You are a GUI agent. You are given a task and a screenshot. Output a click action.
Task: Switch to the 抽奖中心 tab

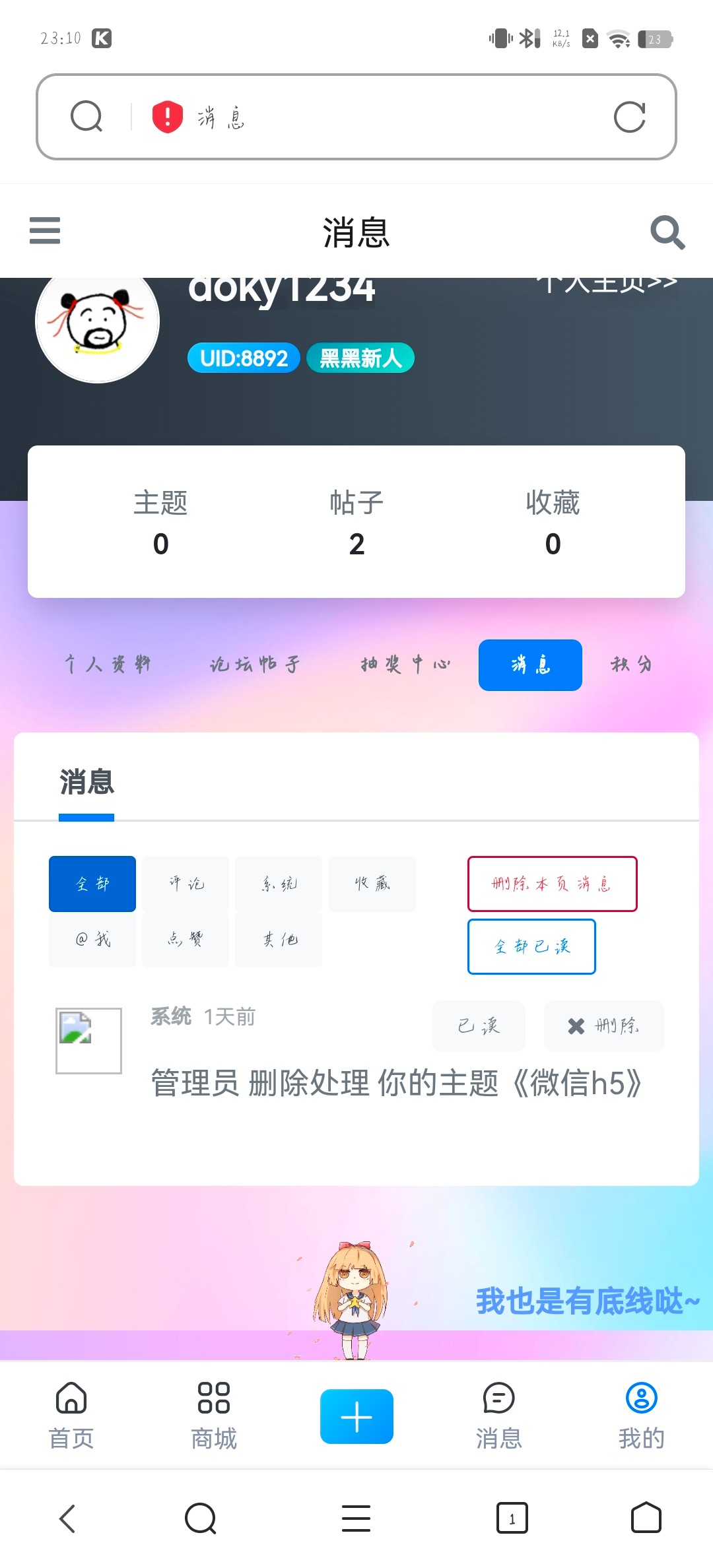(x=405, y=665)
